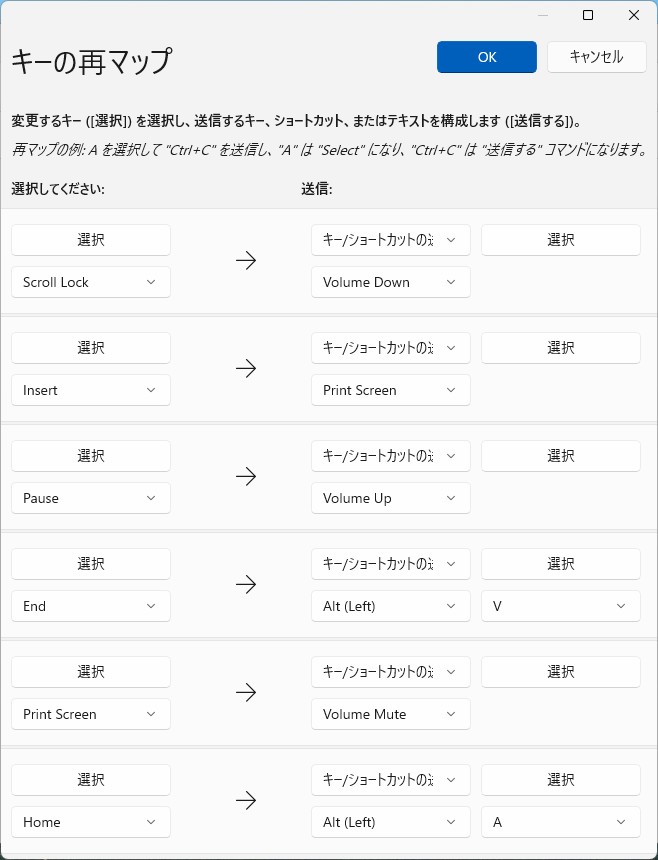Open the Alt (Left) dropdown in End row
This screenshot has width=658, height=860.
coord(390,606)
